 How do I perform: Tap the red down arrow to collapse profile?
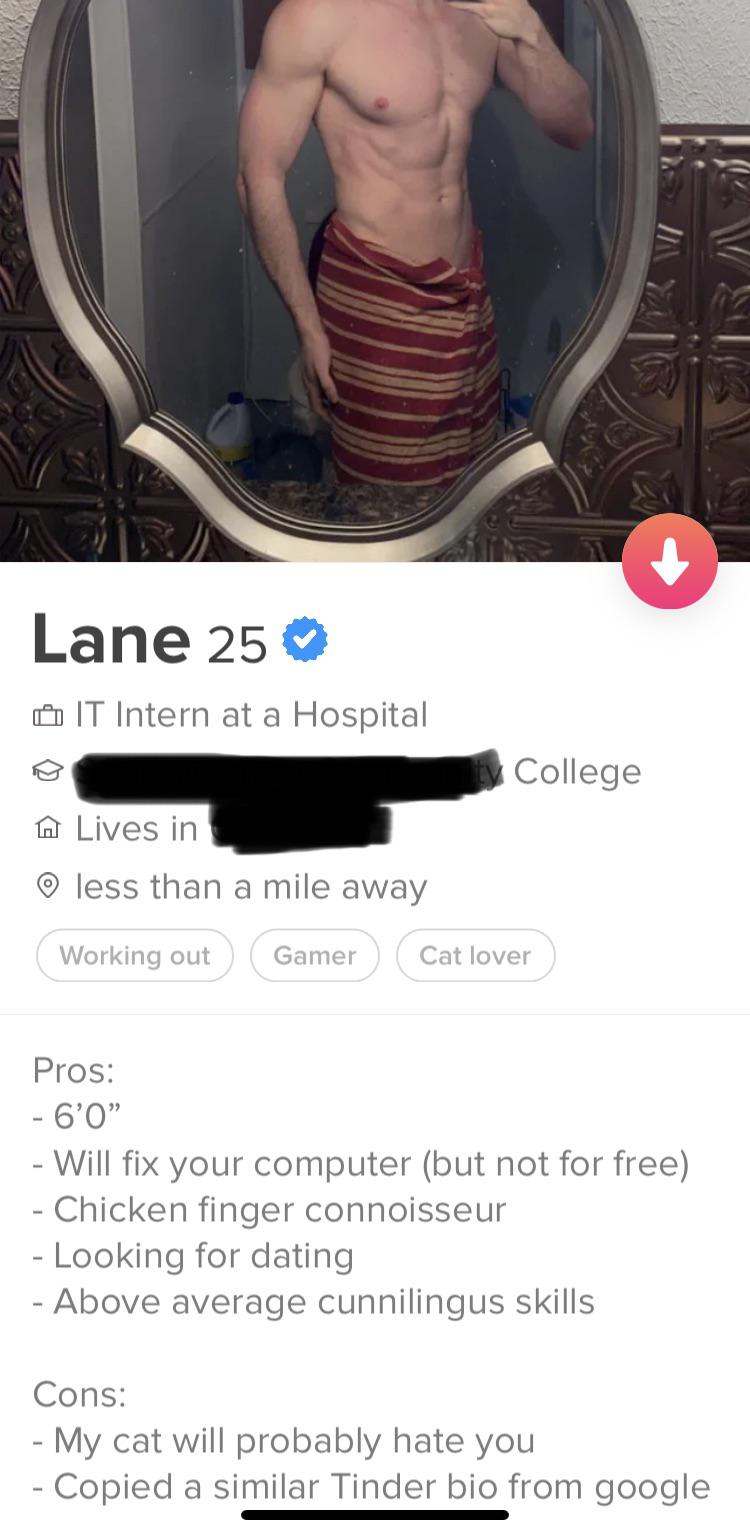coord(670,561)
